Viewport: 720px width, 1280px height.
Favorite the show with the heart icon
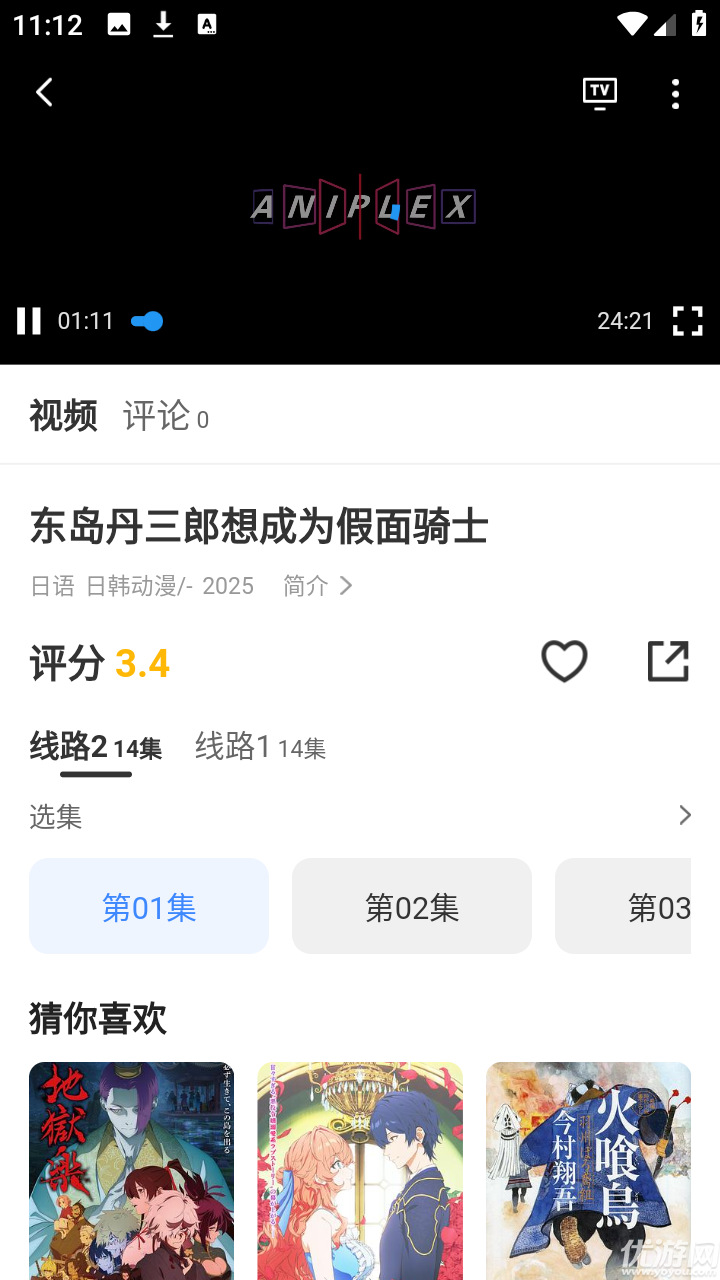pos(564,661)
